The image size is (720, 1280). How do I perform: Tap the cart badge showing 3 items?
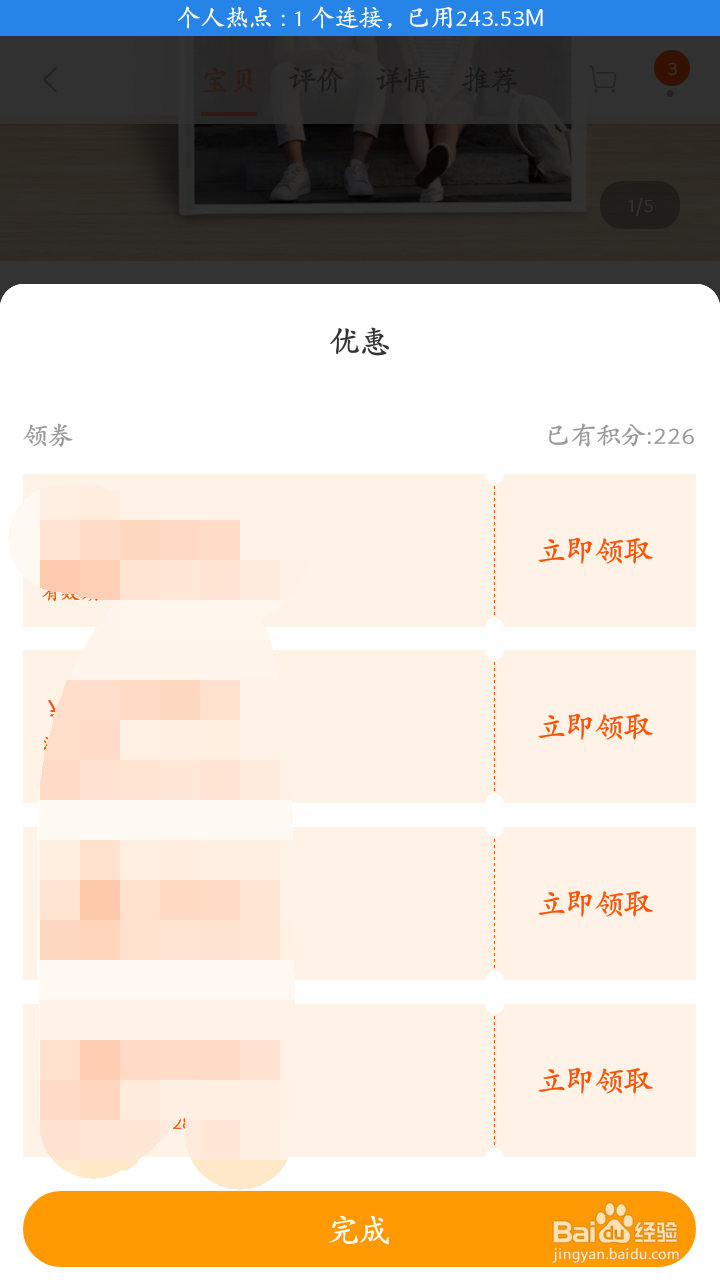click(671, 68)
